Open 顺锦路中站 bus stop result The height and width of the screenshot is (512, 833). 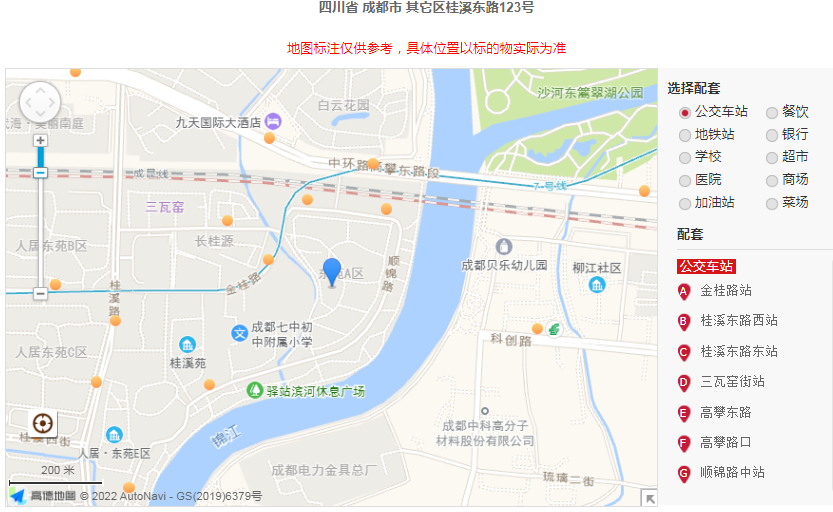pyautogui.click(x=732, y=473)
